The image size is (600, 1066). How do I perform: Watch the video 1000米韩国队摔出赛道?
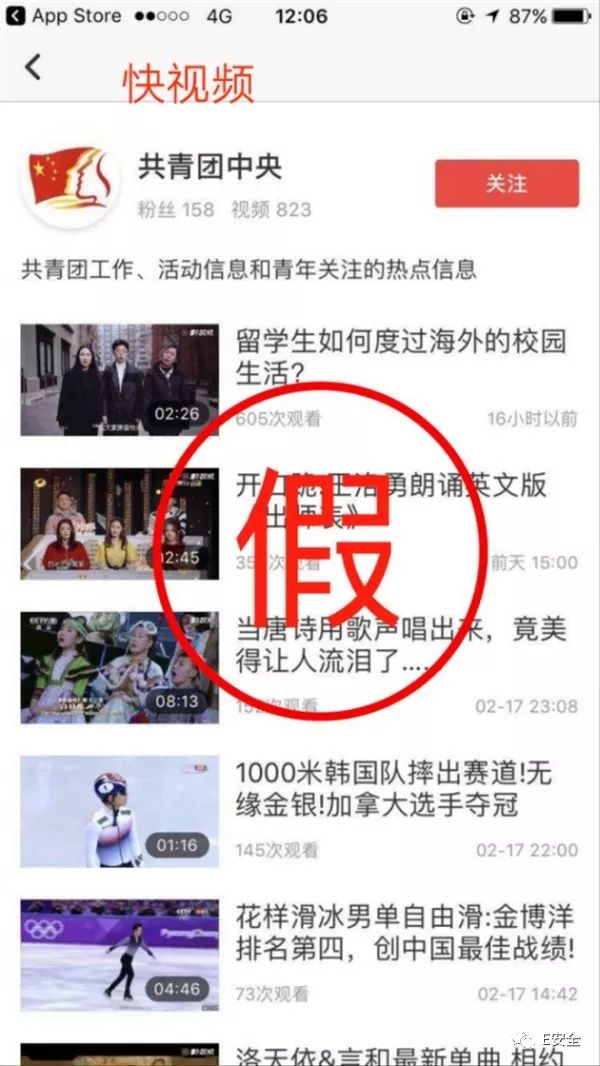(393, 789)
